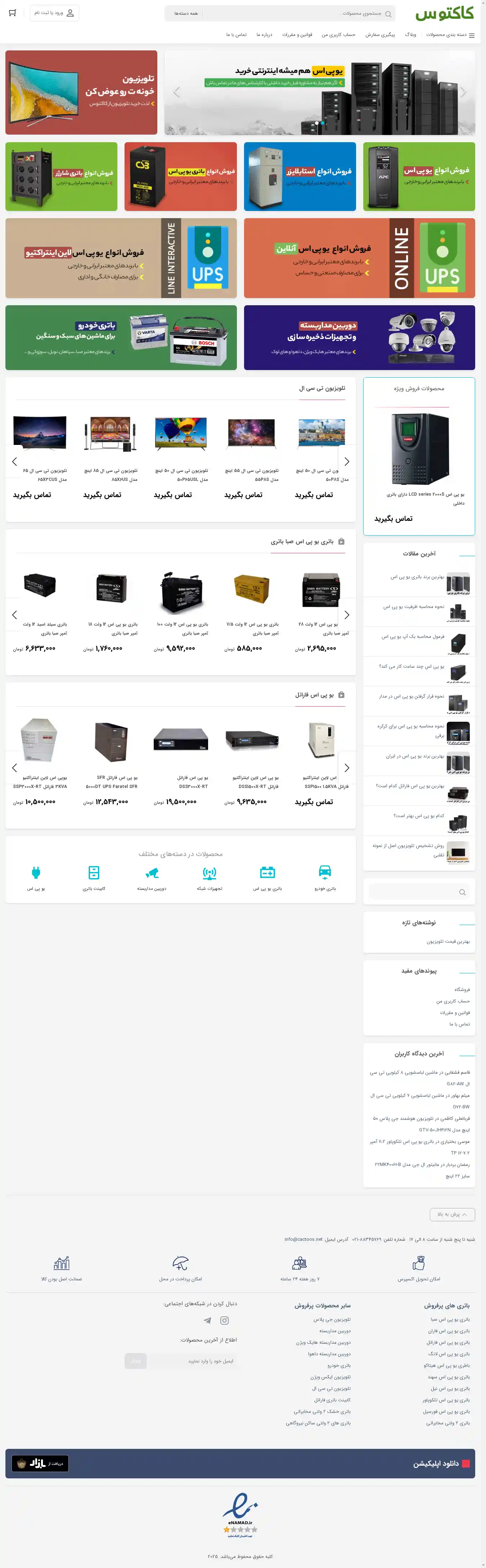Expand the همه دسته‌ها category dropdown
Screen dimensions: 486x1568
click(x=185, y=13)
